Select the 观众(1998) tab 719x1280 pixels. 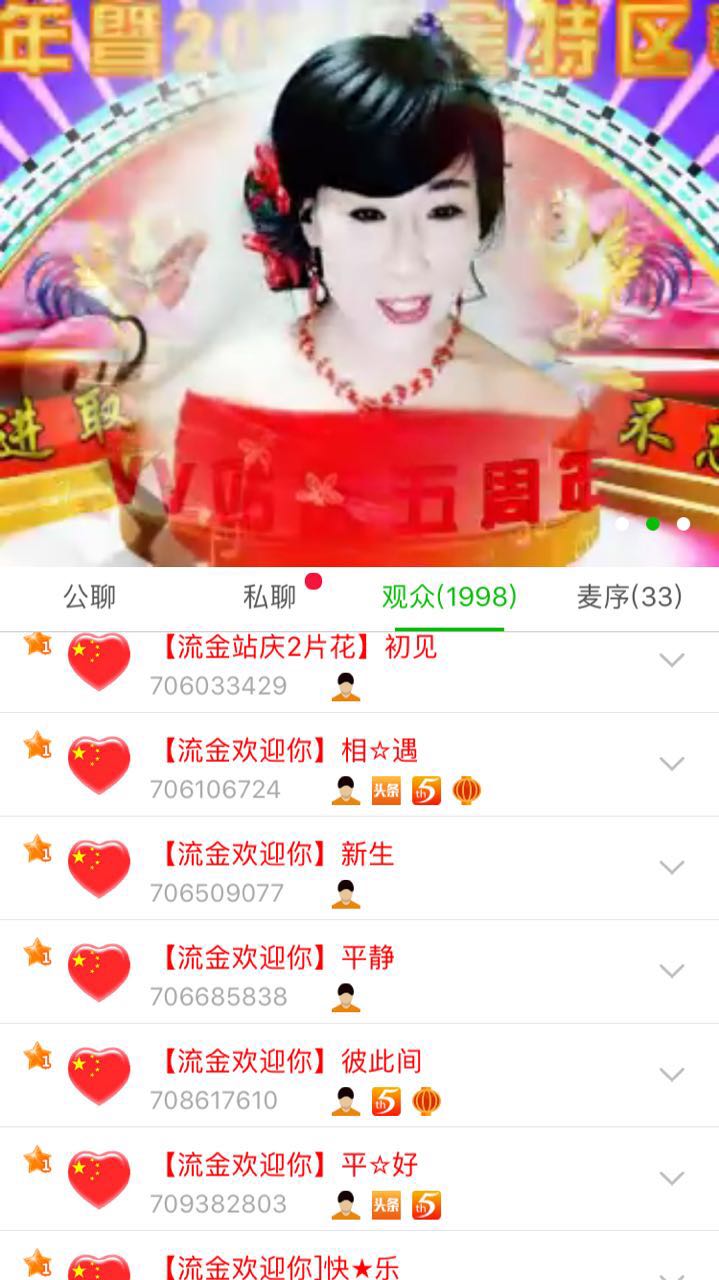pos(449,597)
